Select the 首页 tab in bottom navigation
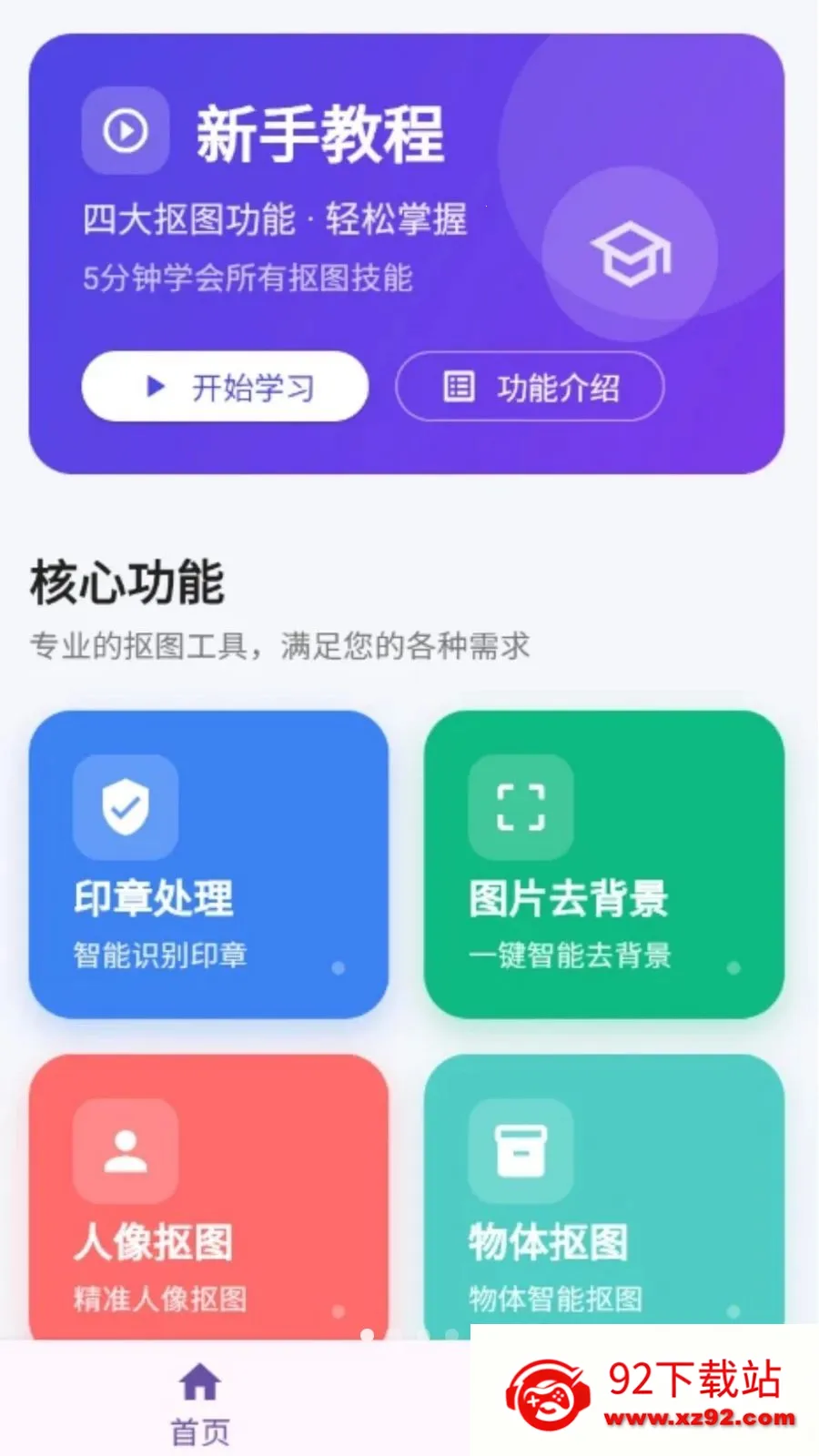The height and width of the screenshot is (1456, 819). (199, 1401)
